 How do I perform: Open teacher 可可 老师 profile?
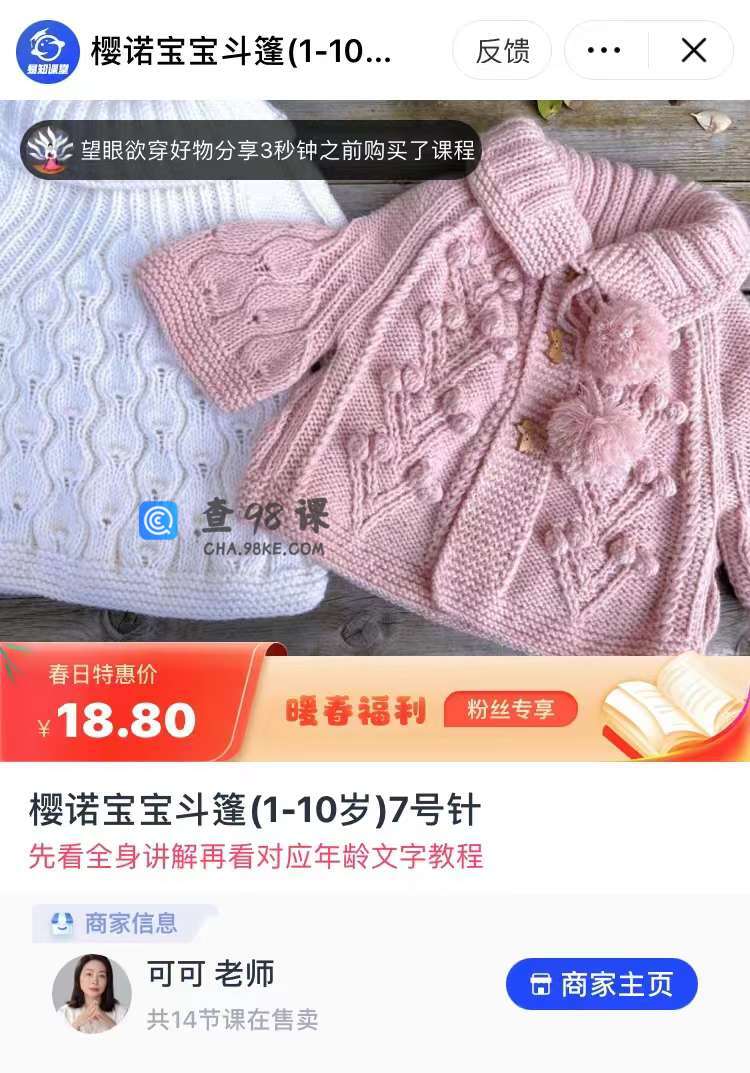point(210,973)
